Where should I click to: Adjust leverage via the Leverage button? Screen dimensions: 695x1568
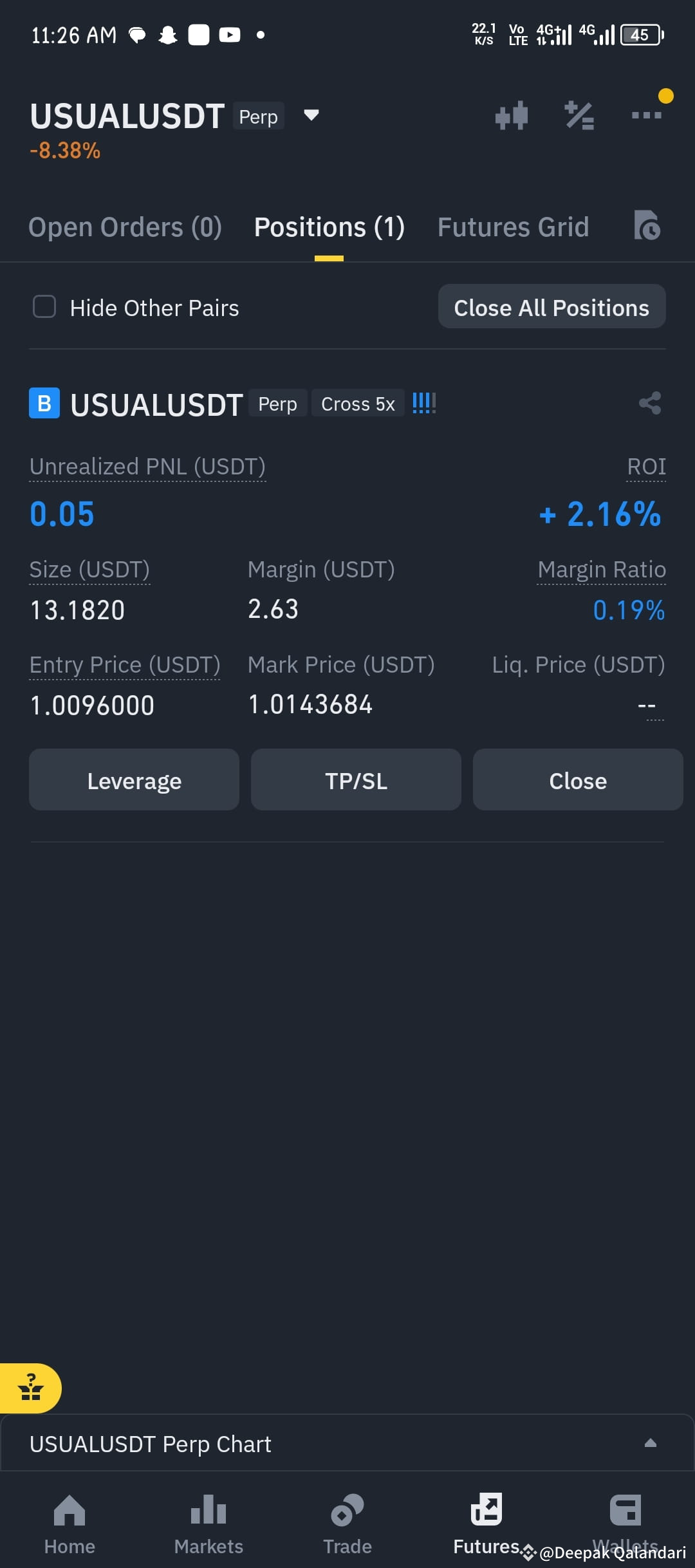134,779
